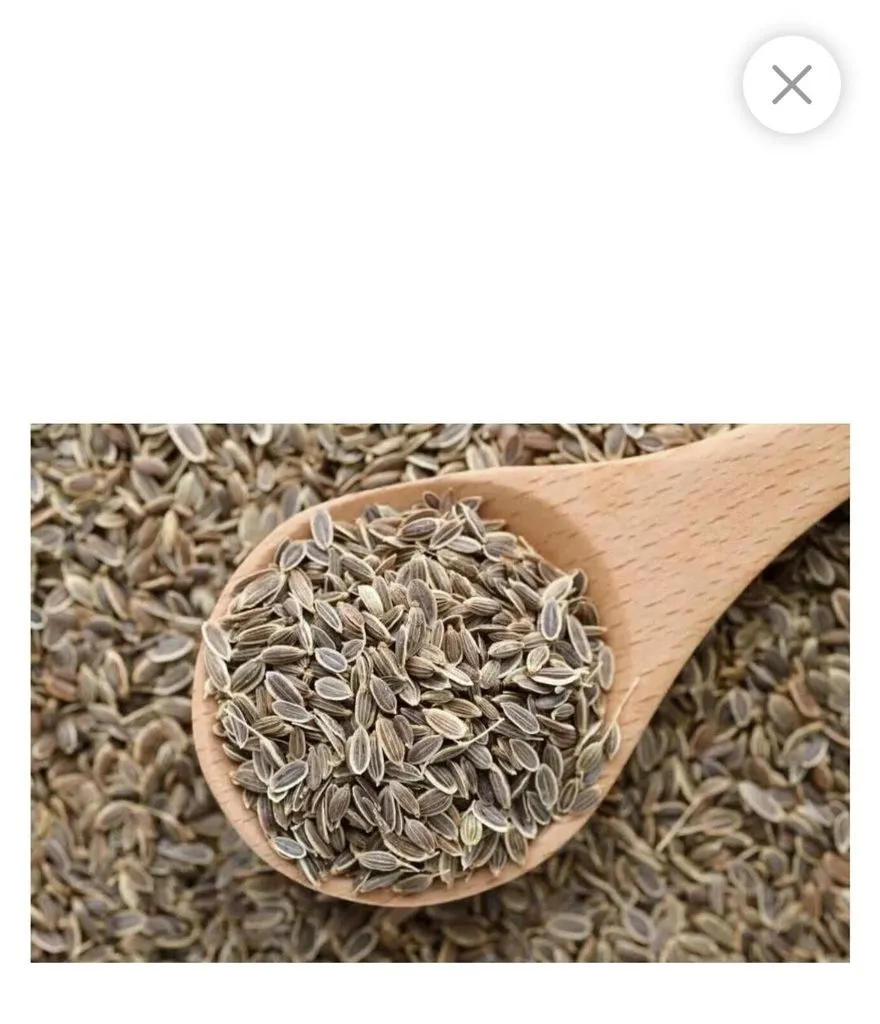Close the full-screen image viewer
The height and width of the screenshot is (1024, 880).
pyautogui.click(x=791, y=85)
